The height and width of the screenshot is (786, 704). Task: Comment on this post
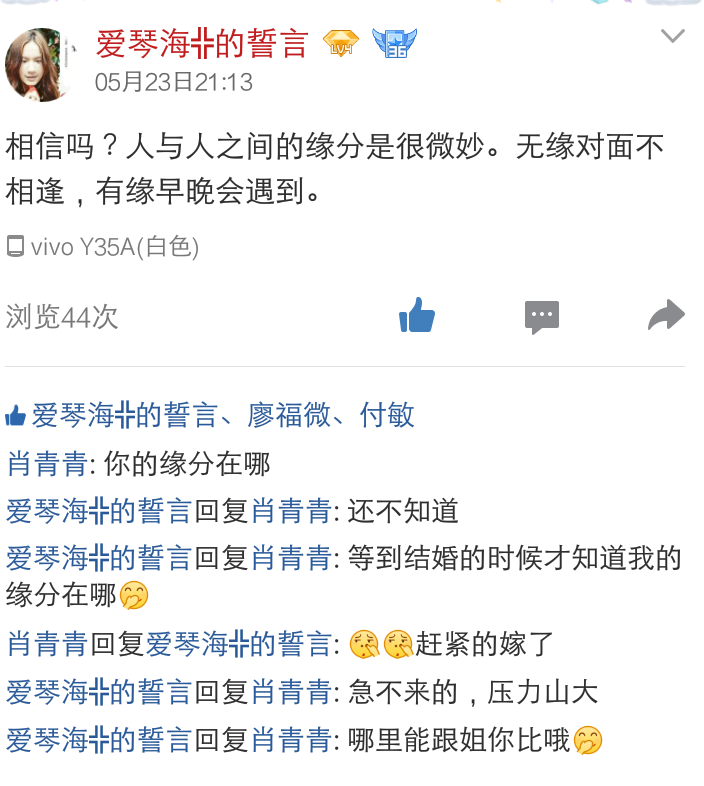pyautogui.click(x=542, y=317)
